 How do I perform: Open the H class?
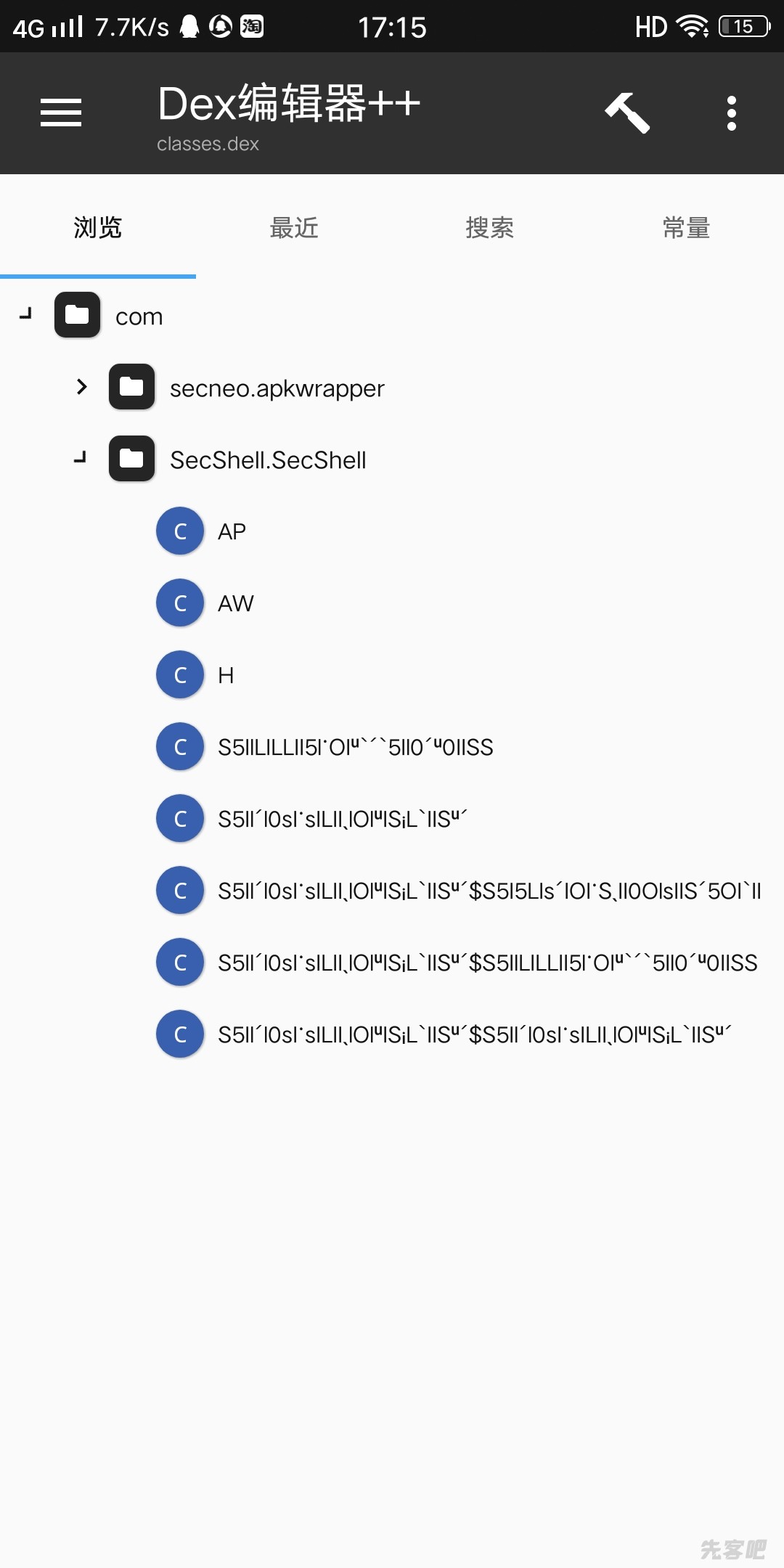[226, 675]
